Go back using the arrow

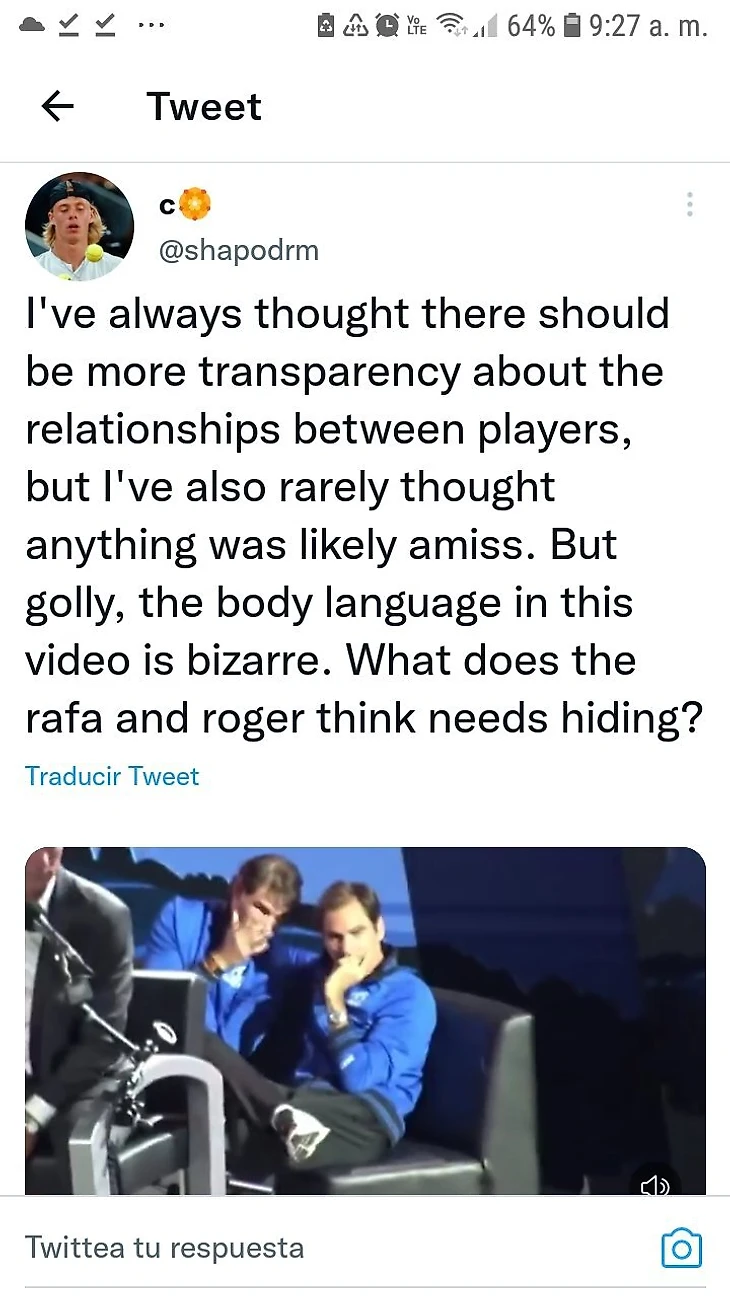[x=58, y=107]
